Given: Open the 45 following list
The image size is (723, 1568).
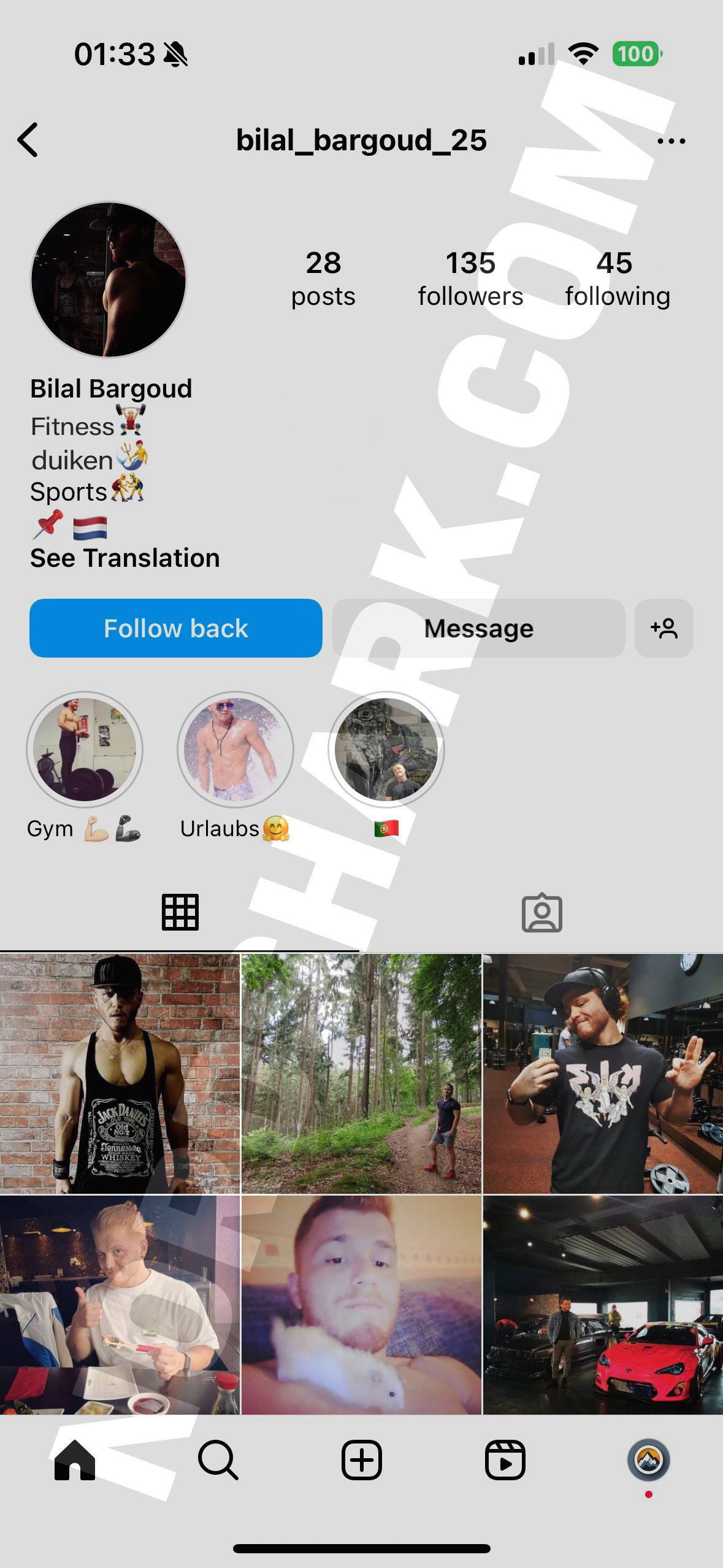Looking at the screenshot, I should [617, 279].
